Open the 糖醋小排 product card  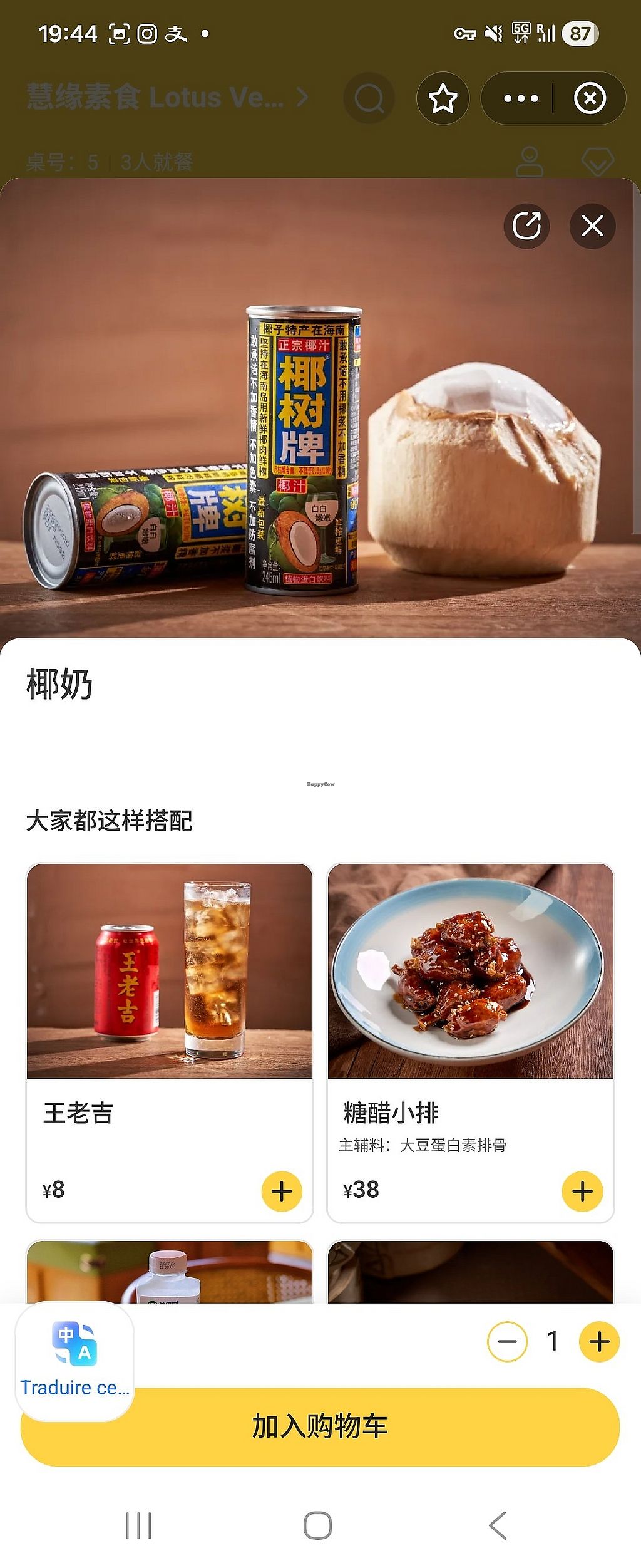471,1042
